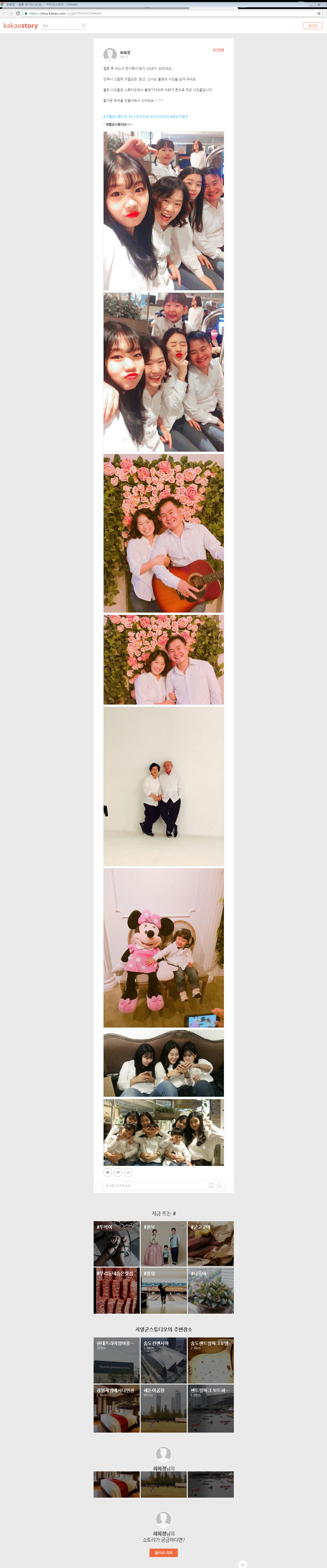Tap the 친구신청 friend request link
This screenshot has width=327, height=1568.
pos(218,50)
